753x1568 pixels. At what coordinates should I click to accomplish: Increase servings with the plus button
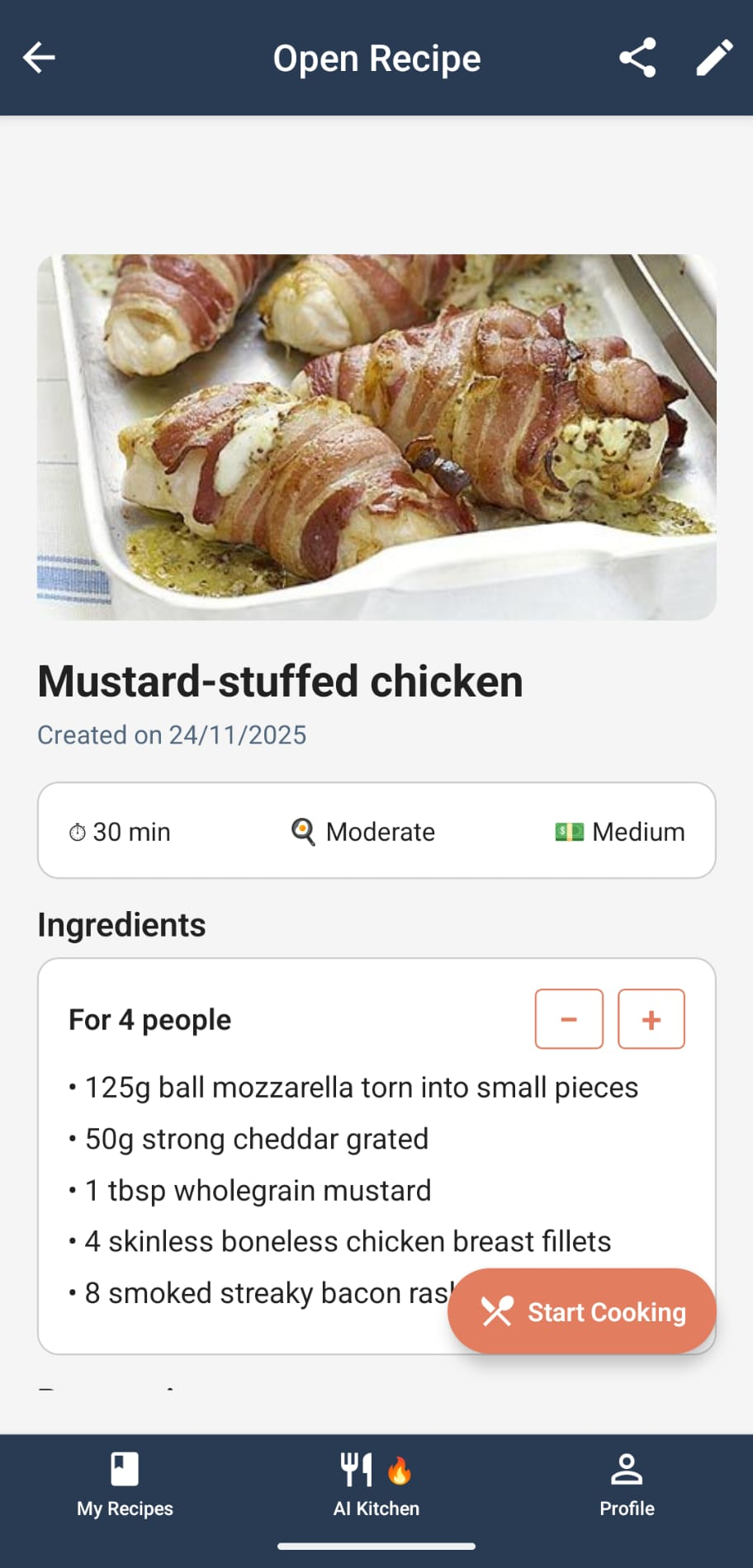coord(651,1018)
